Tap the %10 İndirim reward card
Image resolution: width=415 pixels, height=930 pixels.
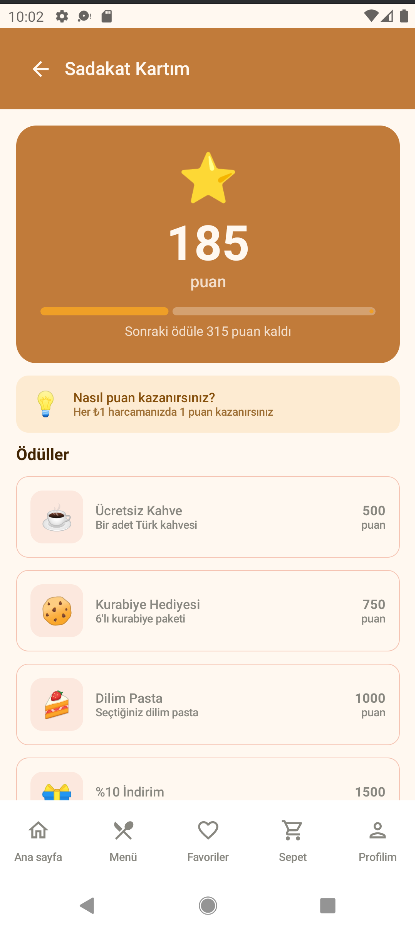point(208,779)
